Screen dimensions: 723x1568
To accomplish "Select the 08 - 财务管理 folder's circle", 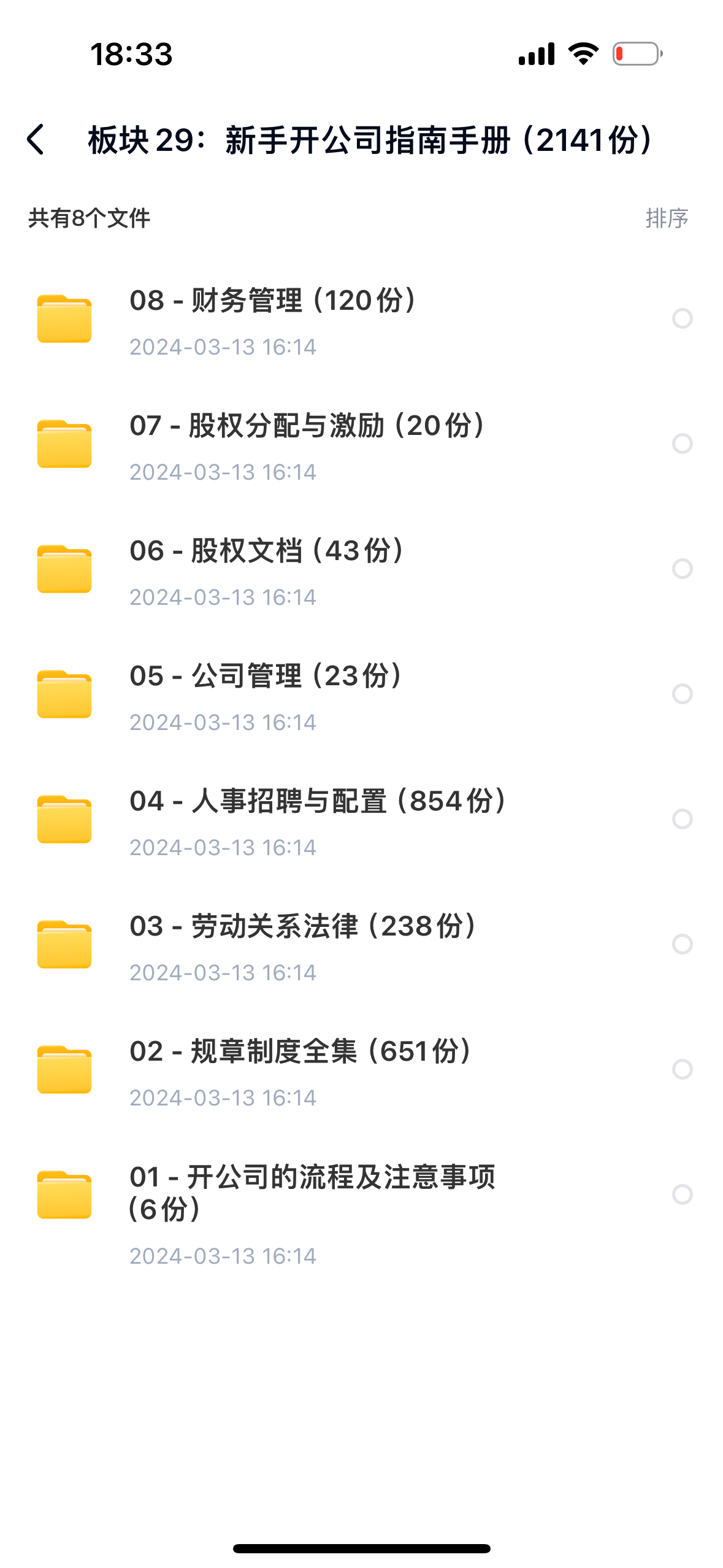I will coord(682,318).
